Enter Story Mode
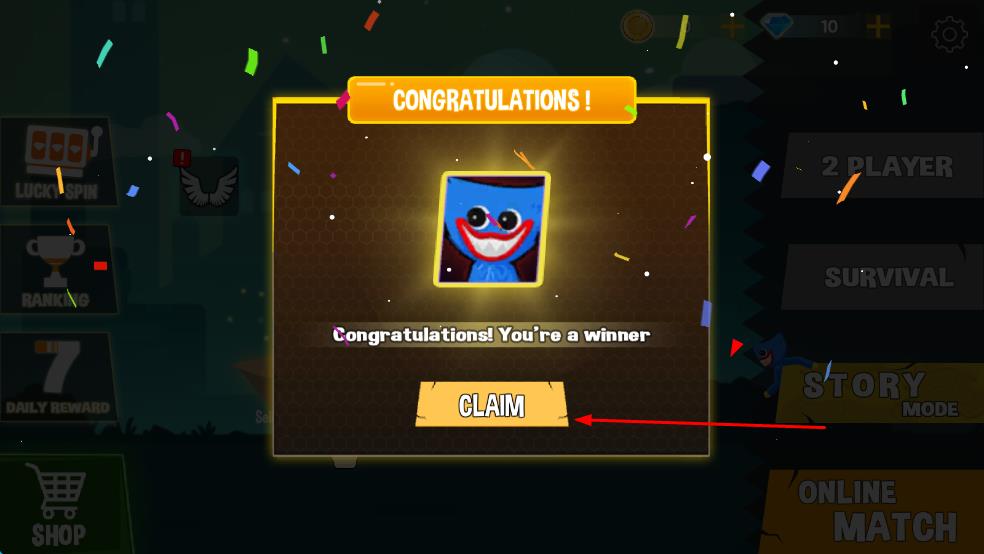This screenshot has height=554, width=984. tap(880, 393)
